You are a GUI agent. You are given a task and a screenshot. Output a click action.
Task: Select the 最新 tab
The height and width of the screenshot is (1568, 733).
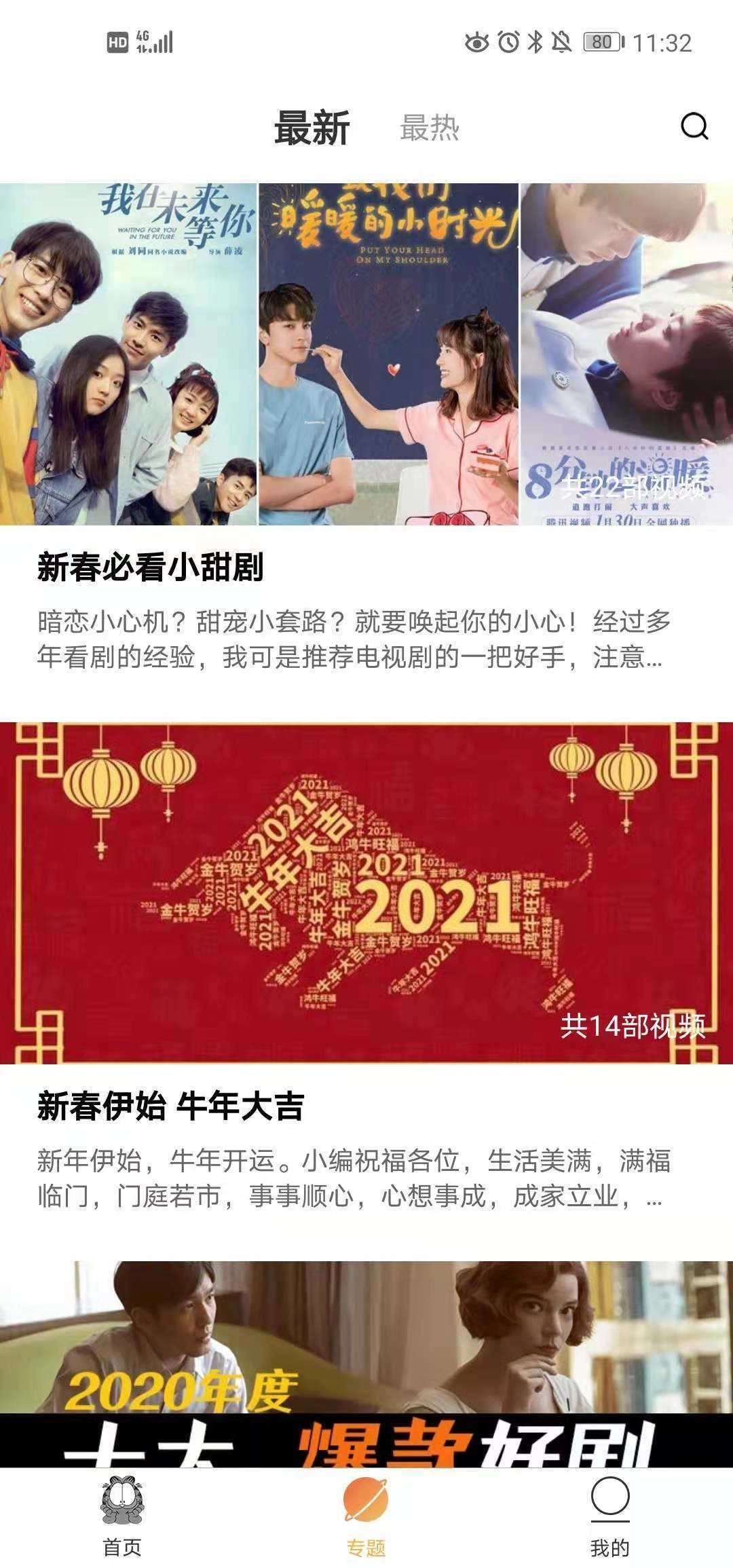(x=312, y=128)
